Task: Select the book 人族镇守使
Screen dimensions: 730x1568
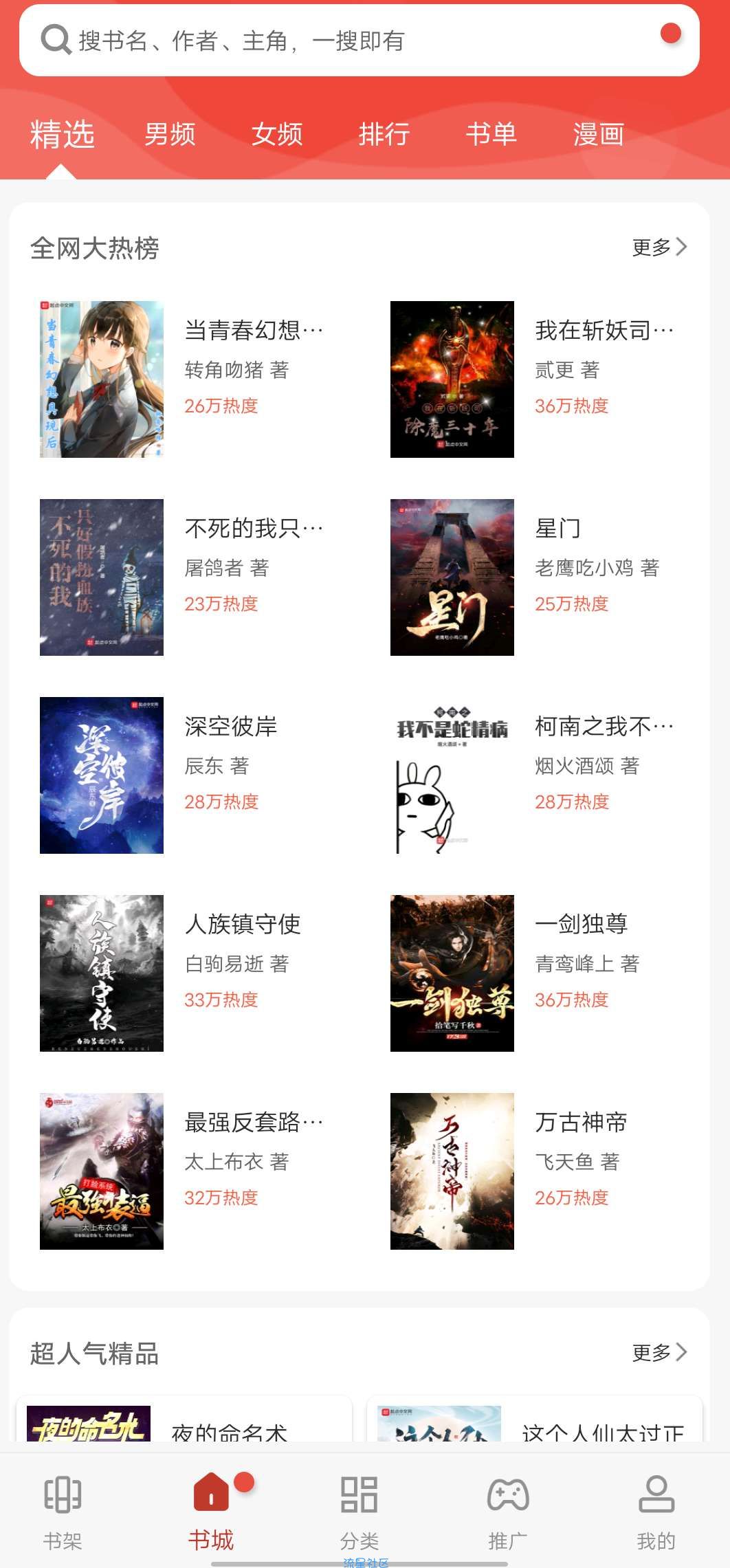Action: pos(243,925)
